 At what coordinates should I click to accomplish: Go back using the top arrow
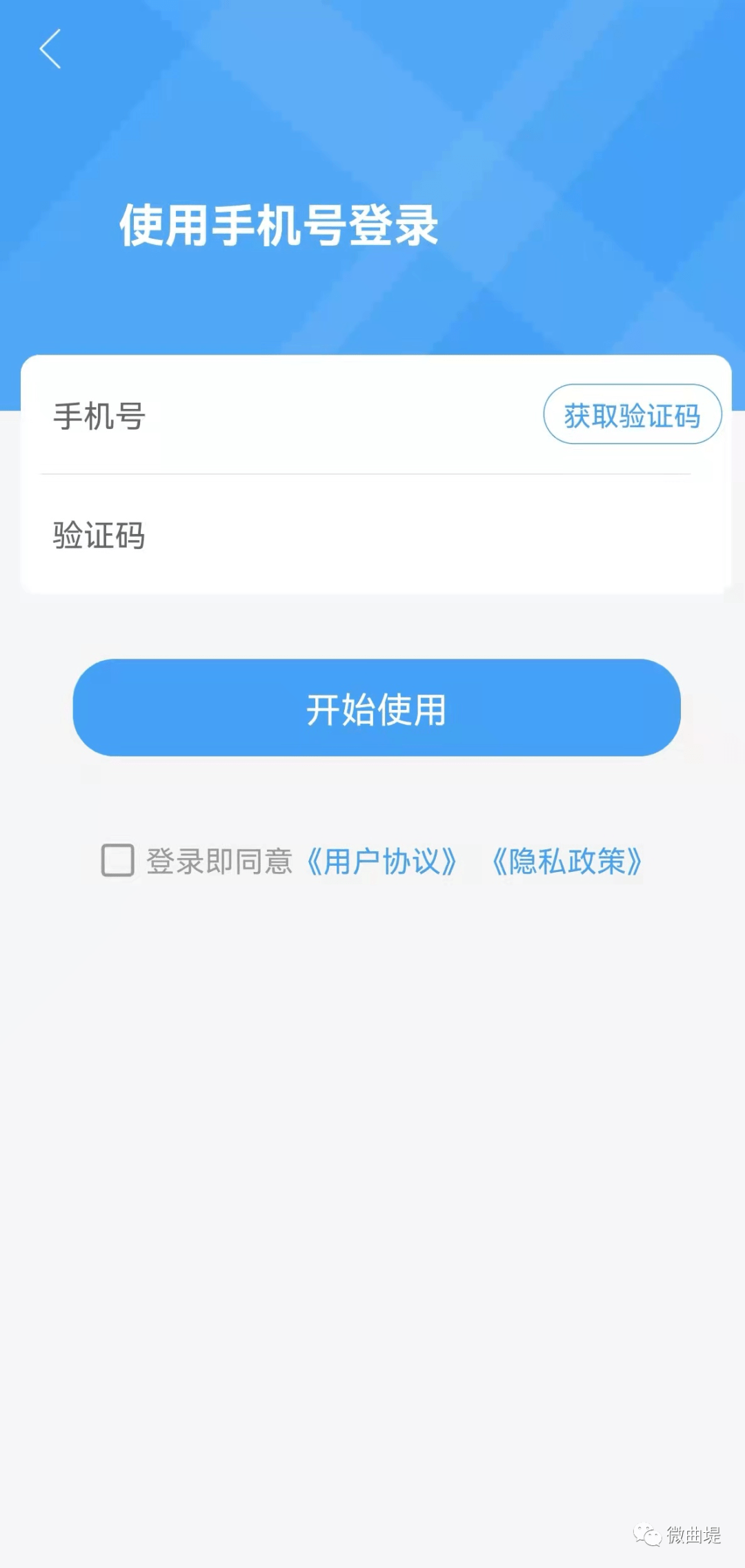point(50,49)
